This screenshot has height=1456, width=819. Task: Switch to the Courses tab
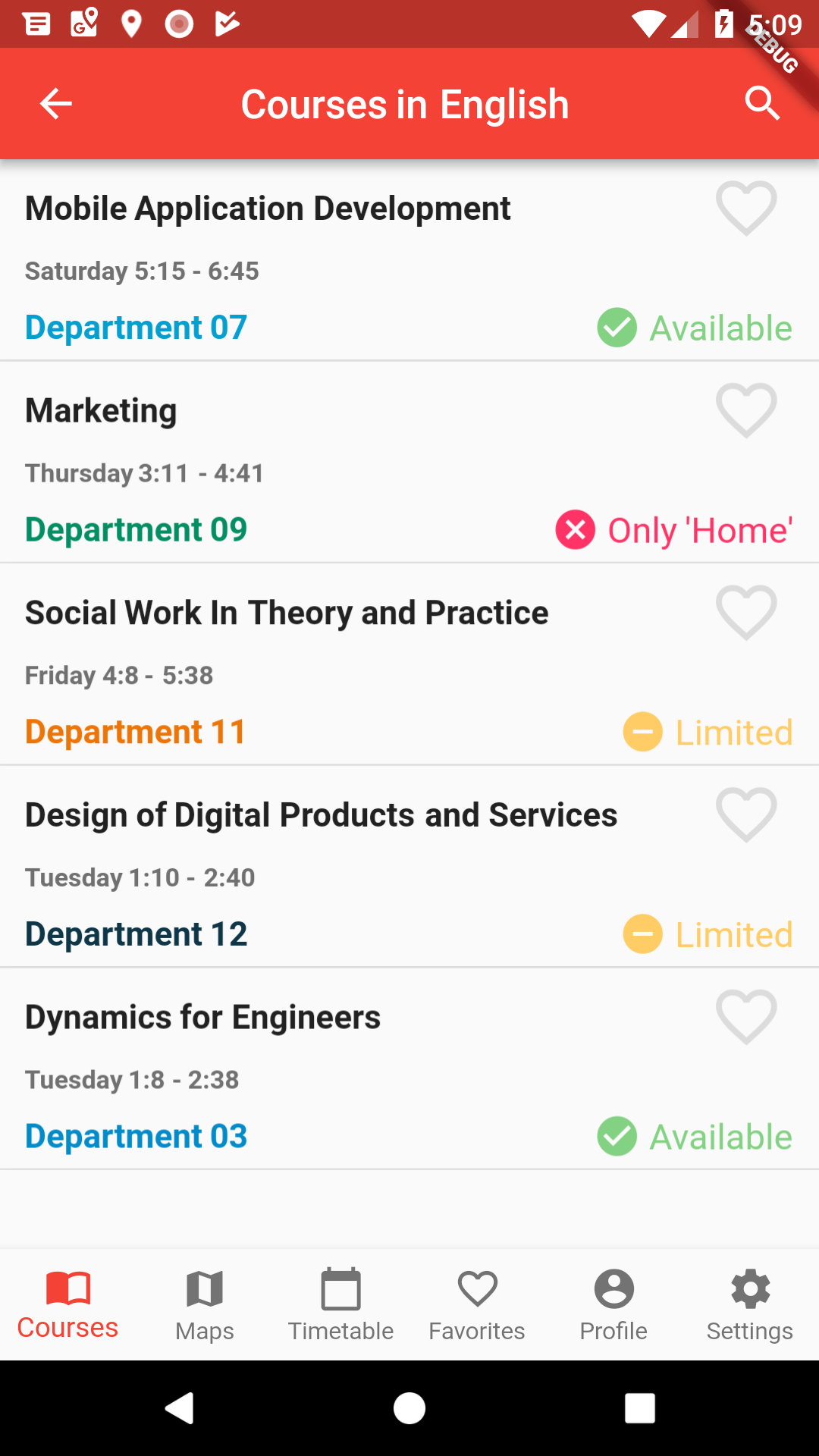click(x=67, y=1305)
